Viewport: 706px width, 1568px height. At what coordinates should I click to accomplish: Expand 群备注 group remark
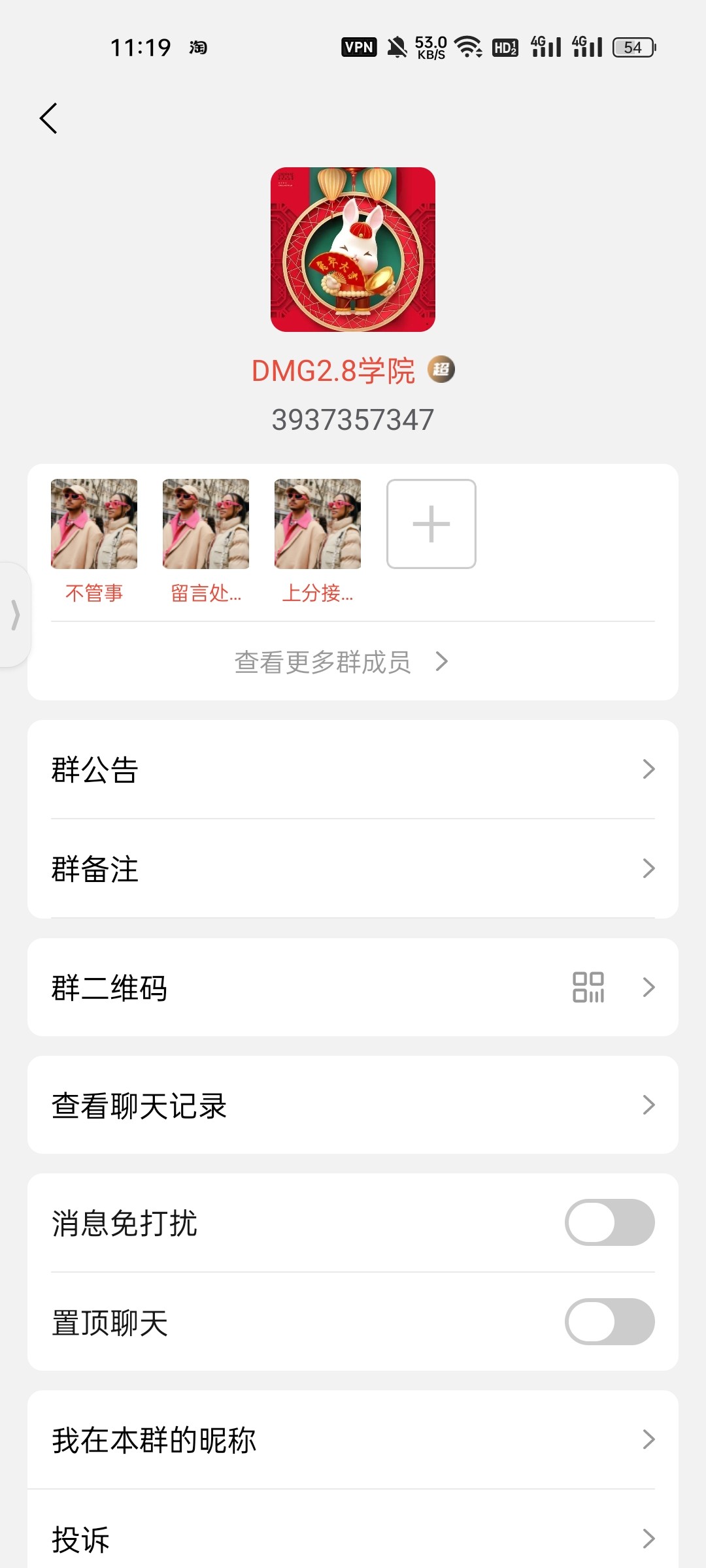point(353,869)
